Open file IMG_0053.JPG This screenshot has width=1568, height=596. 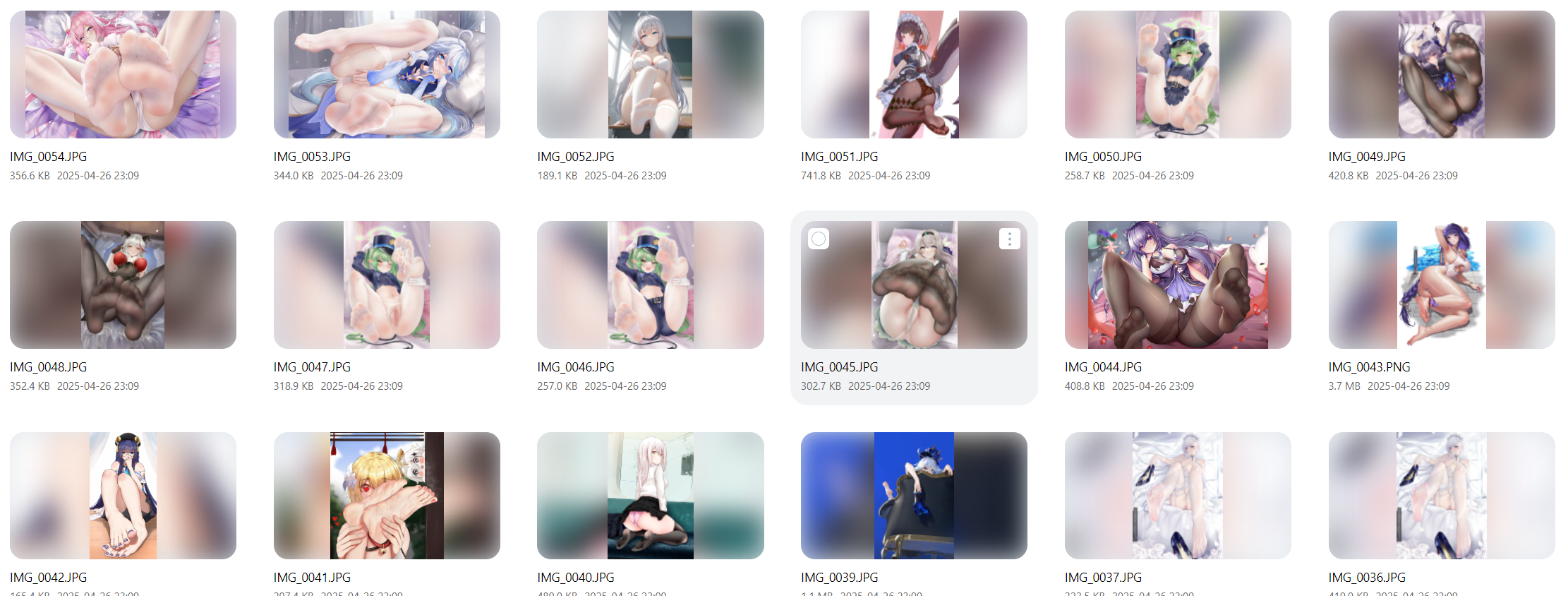387,74
